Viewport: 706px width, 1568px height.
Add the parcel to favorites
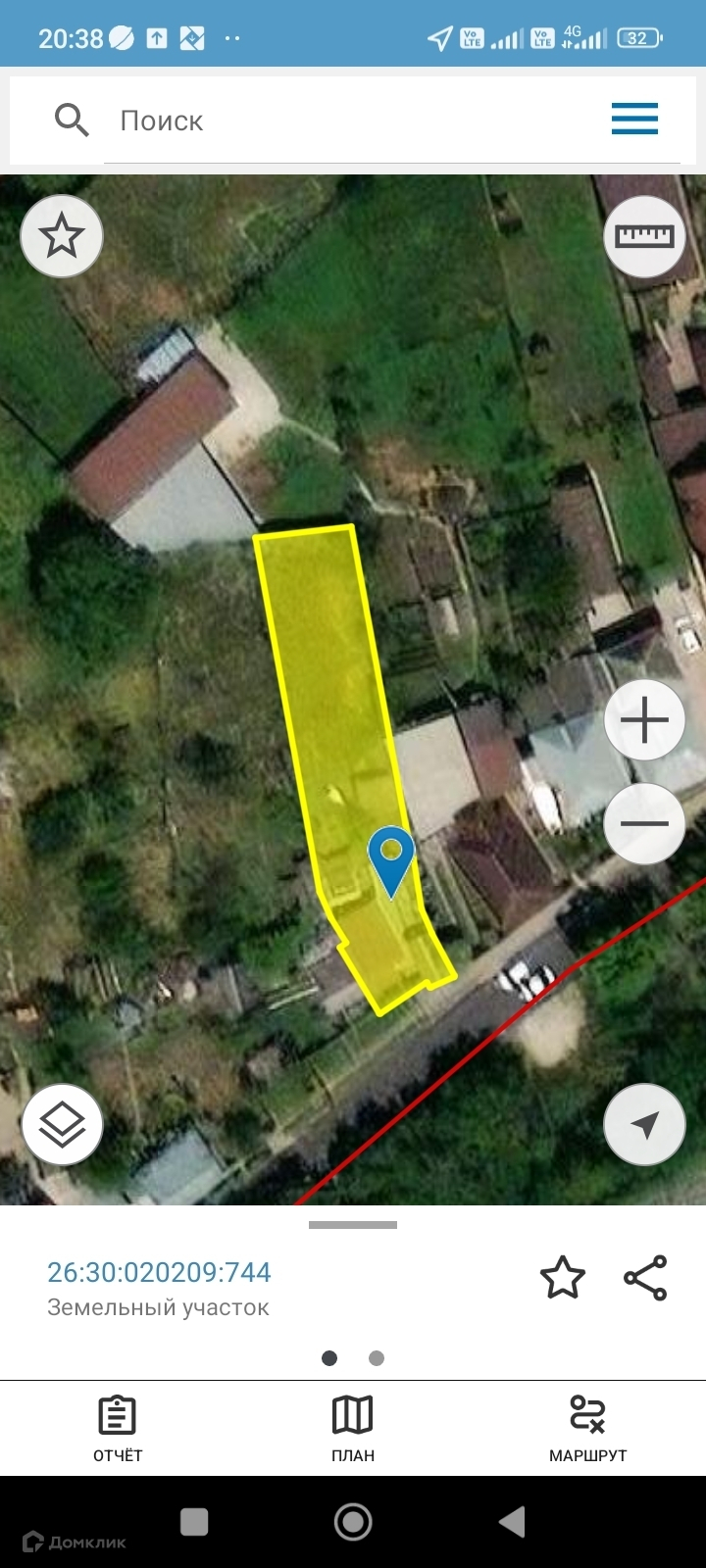click(563, 1278)
